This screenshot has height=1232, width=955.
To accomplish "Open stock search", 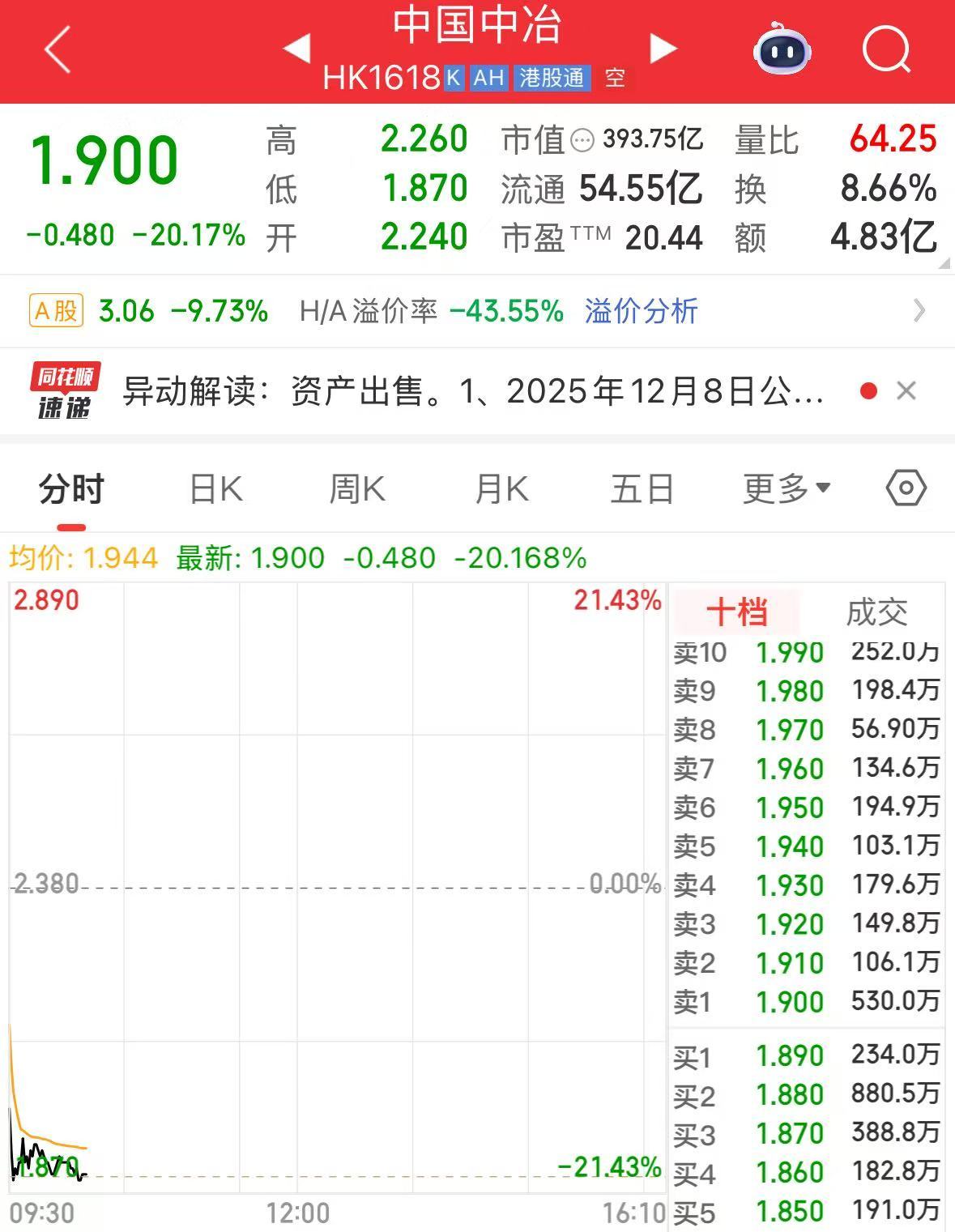I will pos(886,49).
